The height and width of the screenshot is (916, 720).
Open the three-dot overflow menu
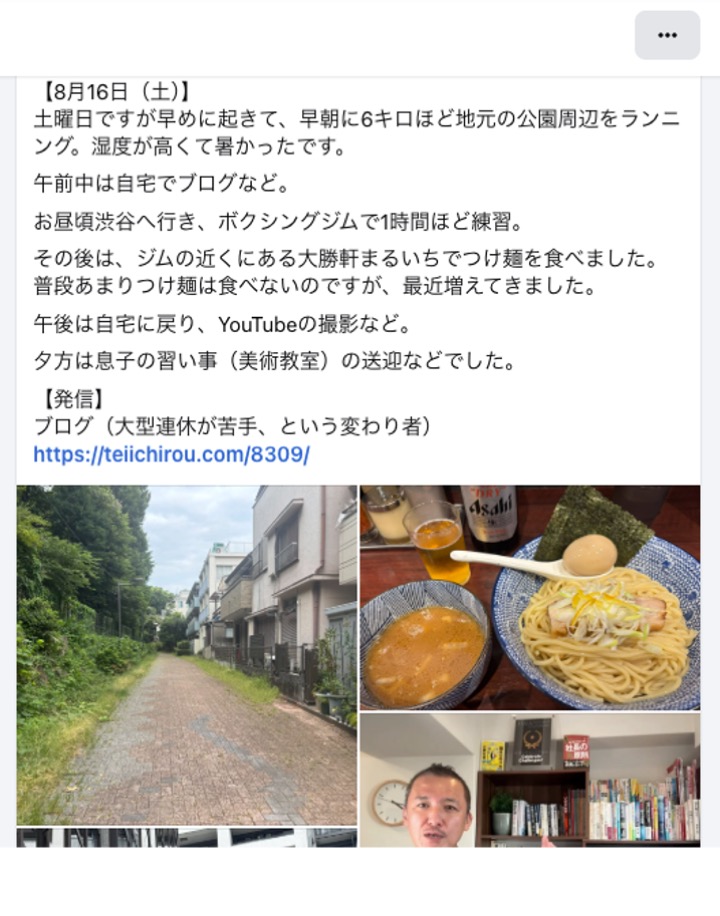pos(667,35)
